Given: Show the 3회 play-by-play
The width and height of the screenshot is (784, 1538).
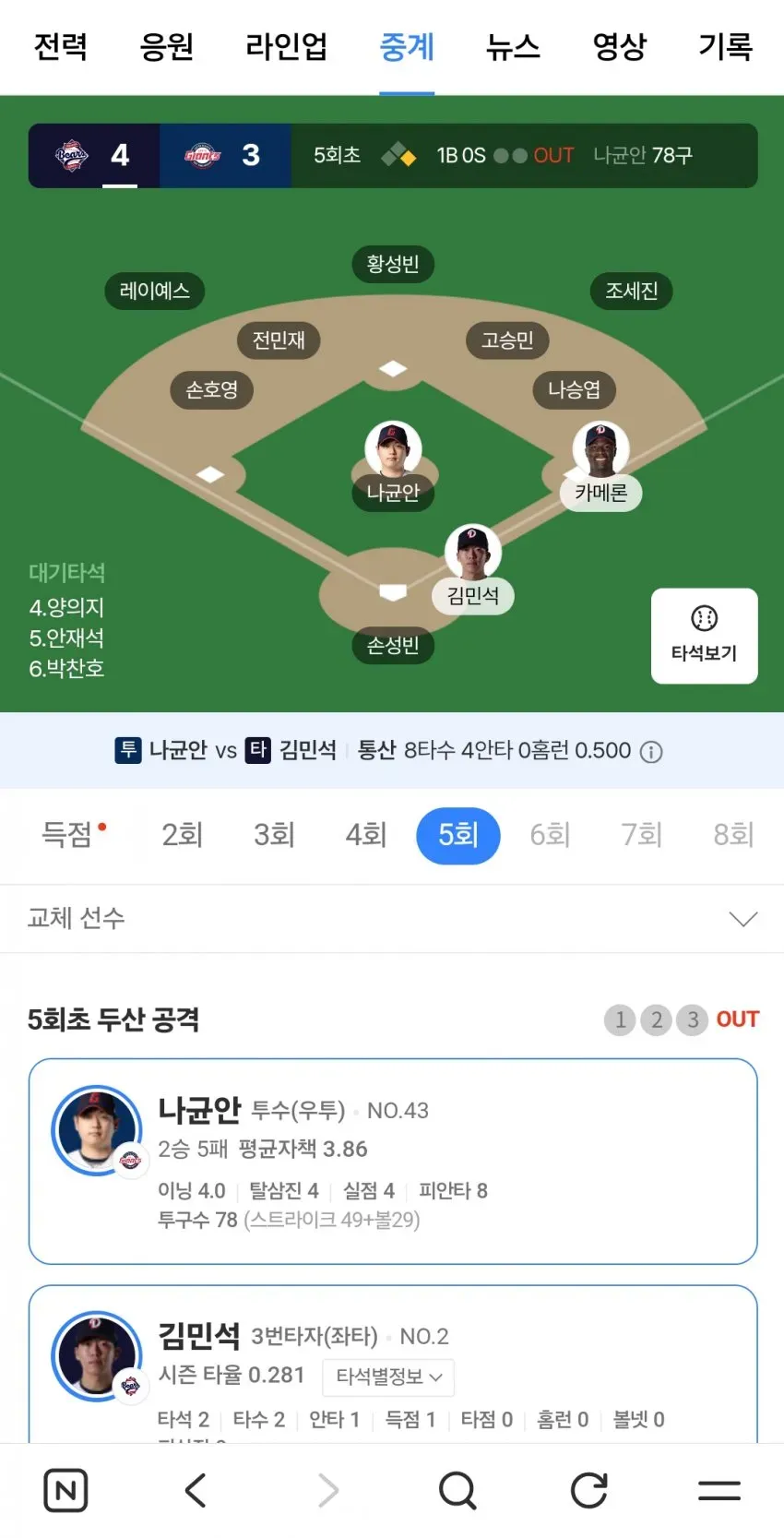Looking at the screenshot, I should 274,835.
